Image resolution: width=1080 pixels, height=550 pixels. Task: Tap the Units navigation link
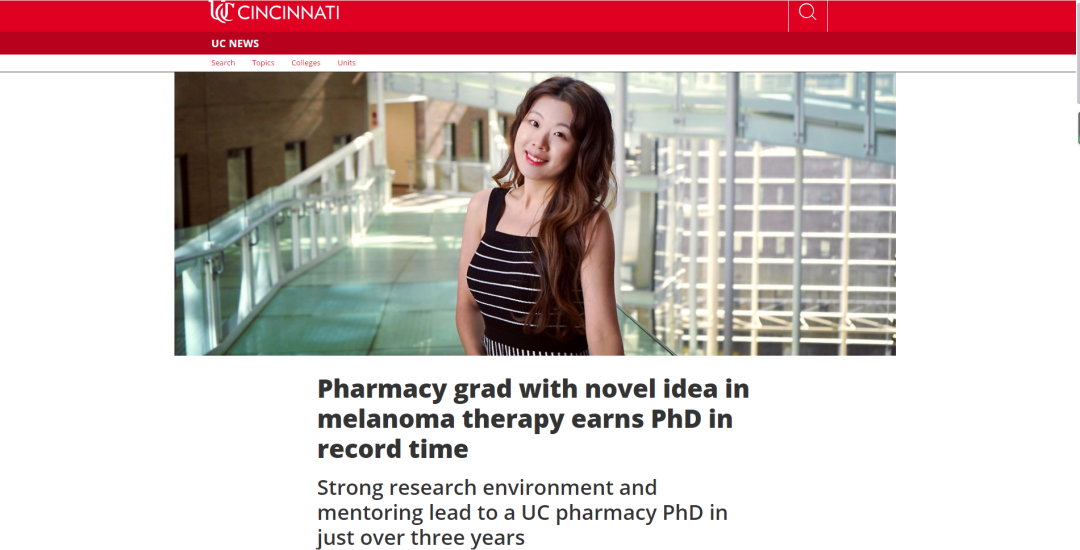pyautogui.click(x=346, y=63)
